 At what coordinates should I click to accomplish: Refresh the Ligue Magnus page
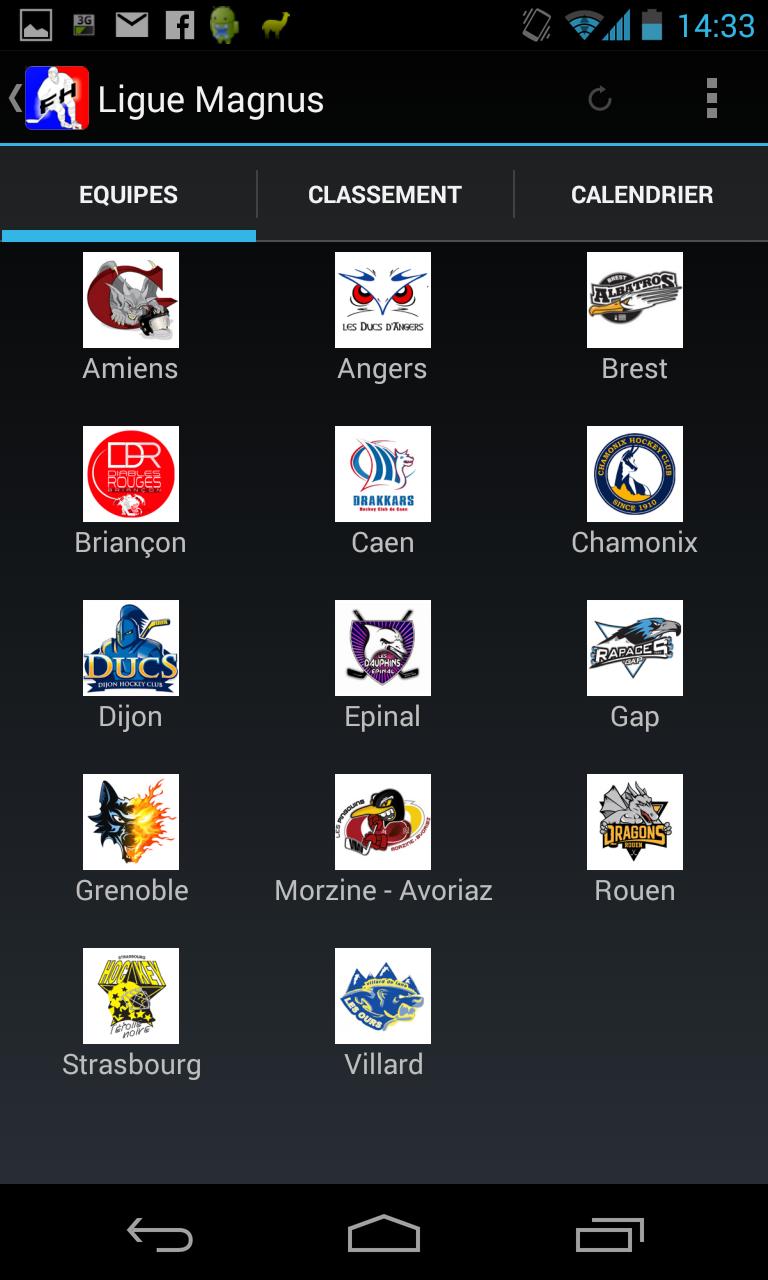599,98
